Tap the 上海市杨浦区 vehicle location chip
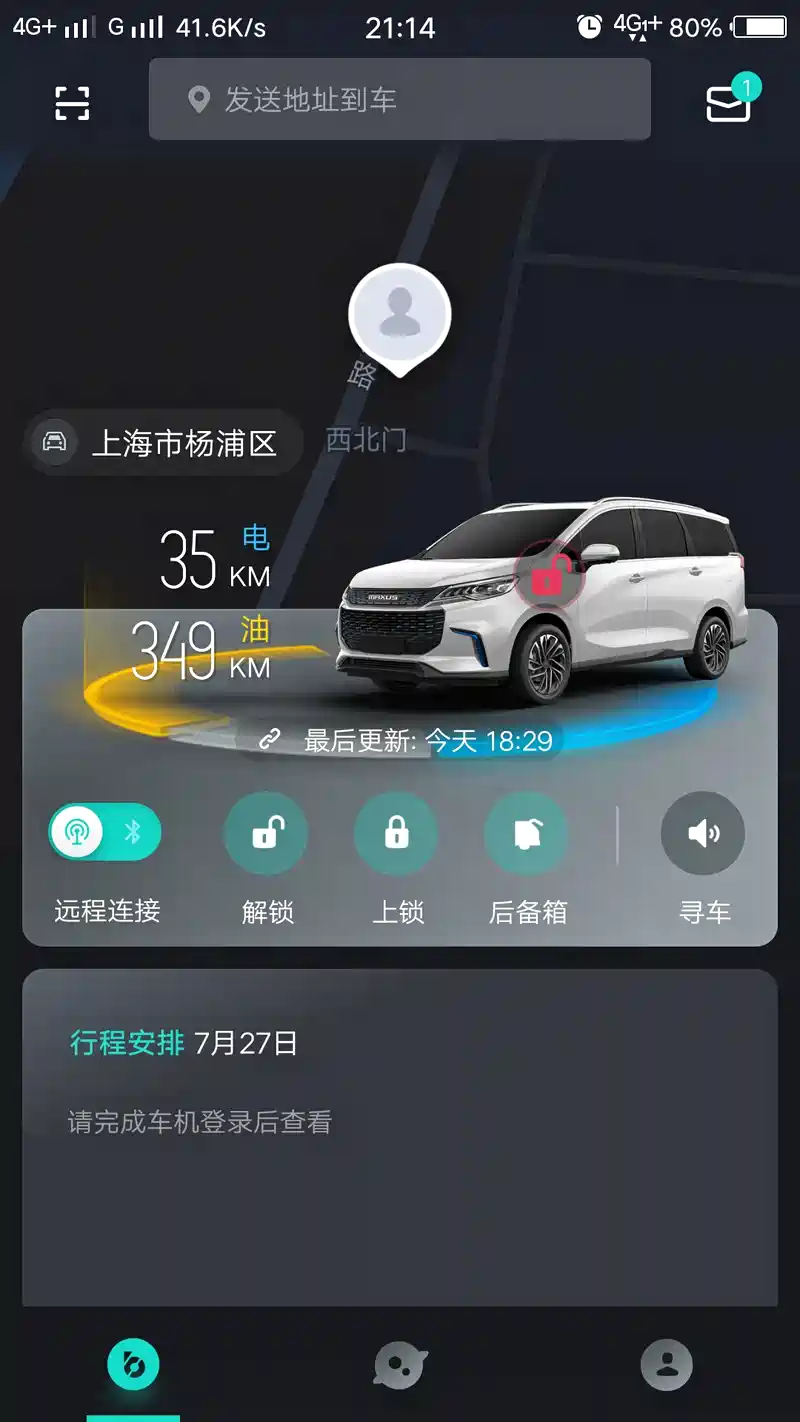The width and height of the screenshot is (800, 1422). click(164, 442)
